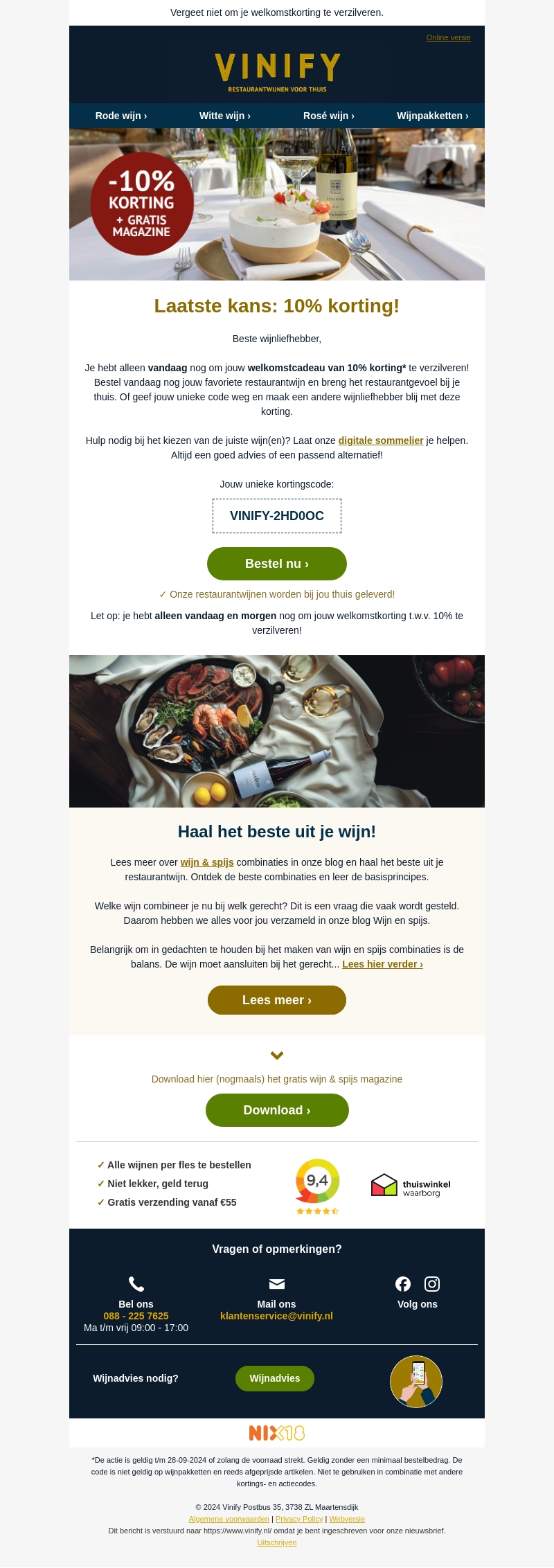
Task: Download the wijn & spijs magazine
Action: (277, 1110)
